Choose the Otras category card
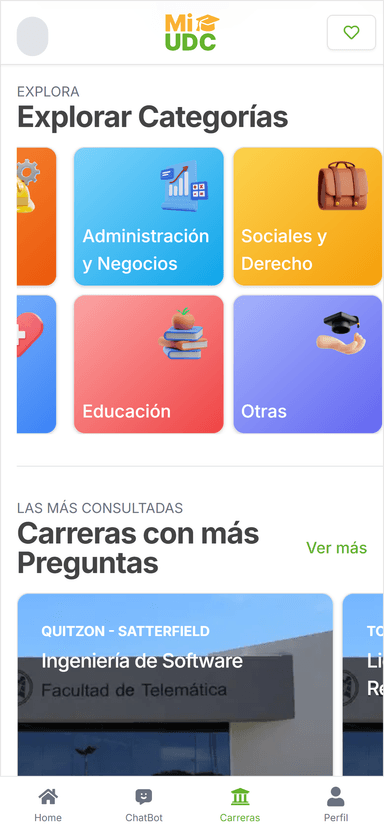384x831 pixels. point(307,364)
